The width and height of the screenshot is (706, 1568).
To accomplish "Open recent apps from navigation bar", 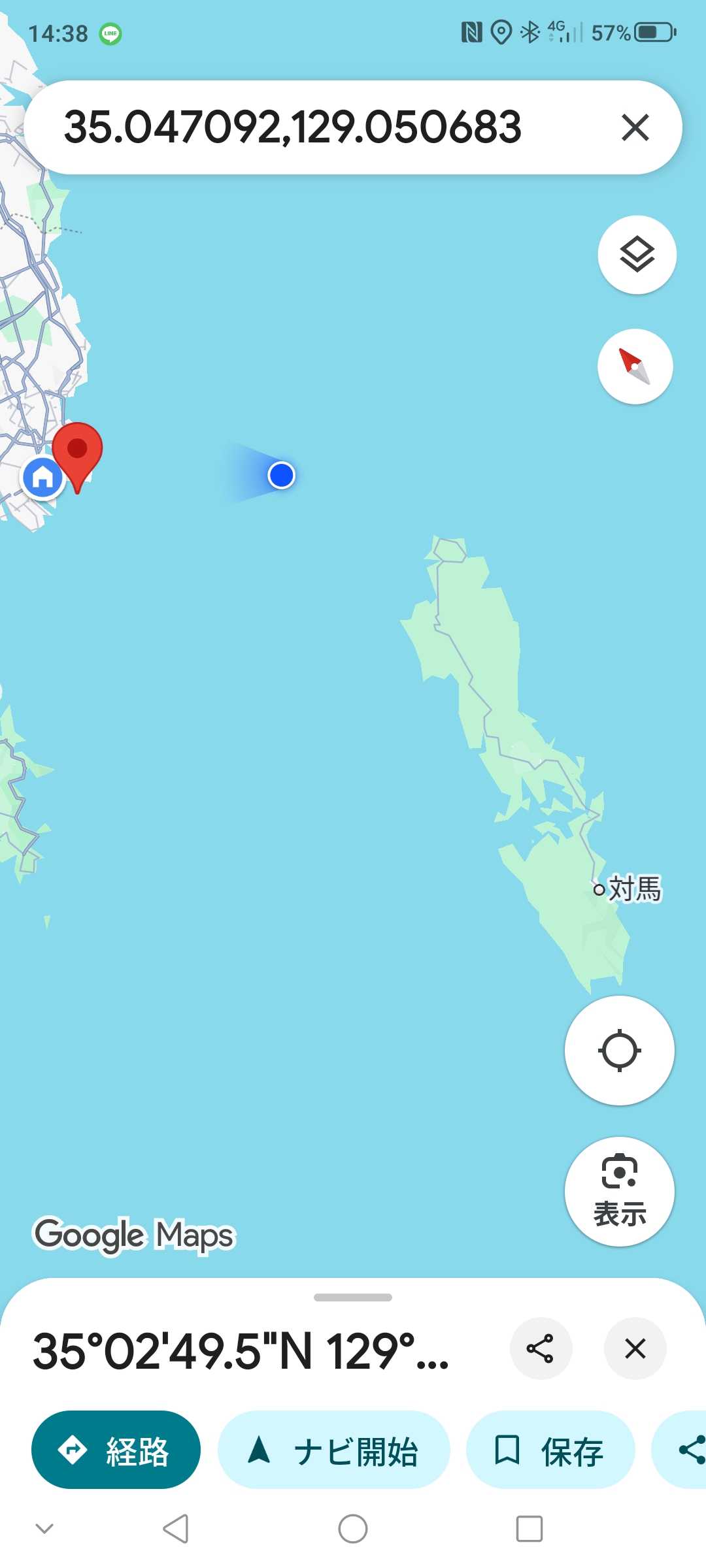I will coord(529,1529).
